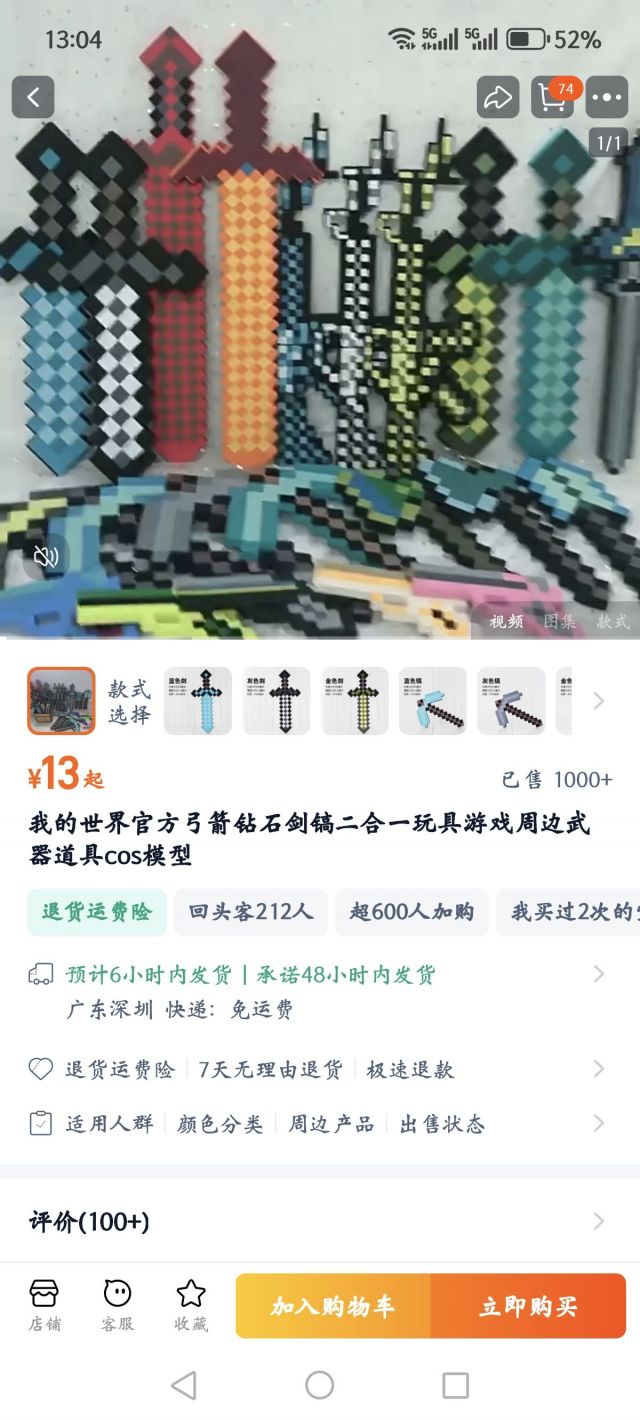Select the 灰色剑 style thumbnail
640x1420 pixels.
(276, 701)
